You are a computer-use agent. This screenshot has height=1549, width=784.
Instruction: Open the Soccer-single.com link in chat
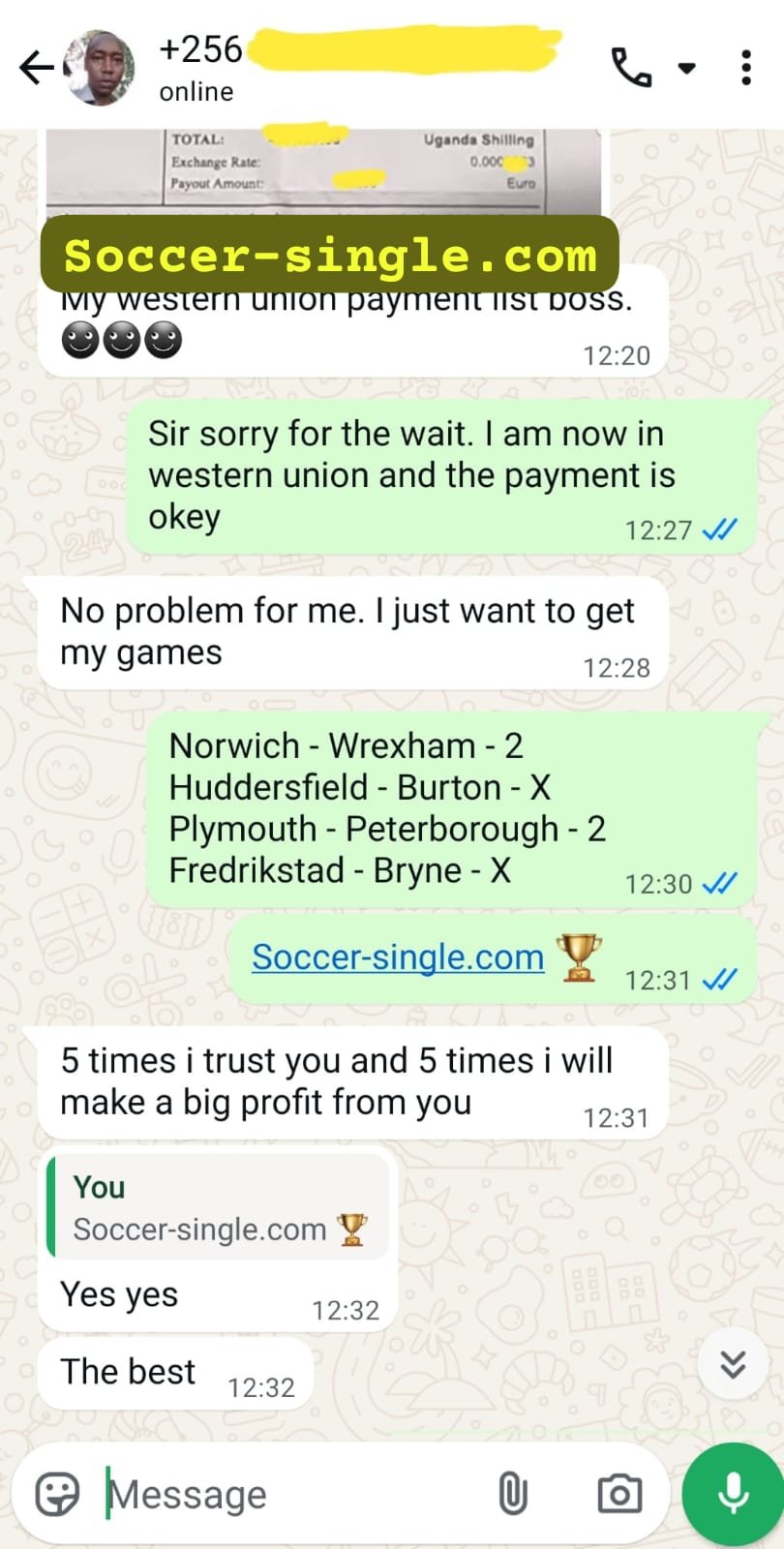[398, 957]
